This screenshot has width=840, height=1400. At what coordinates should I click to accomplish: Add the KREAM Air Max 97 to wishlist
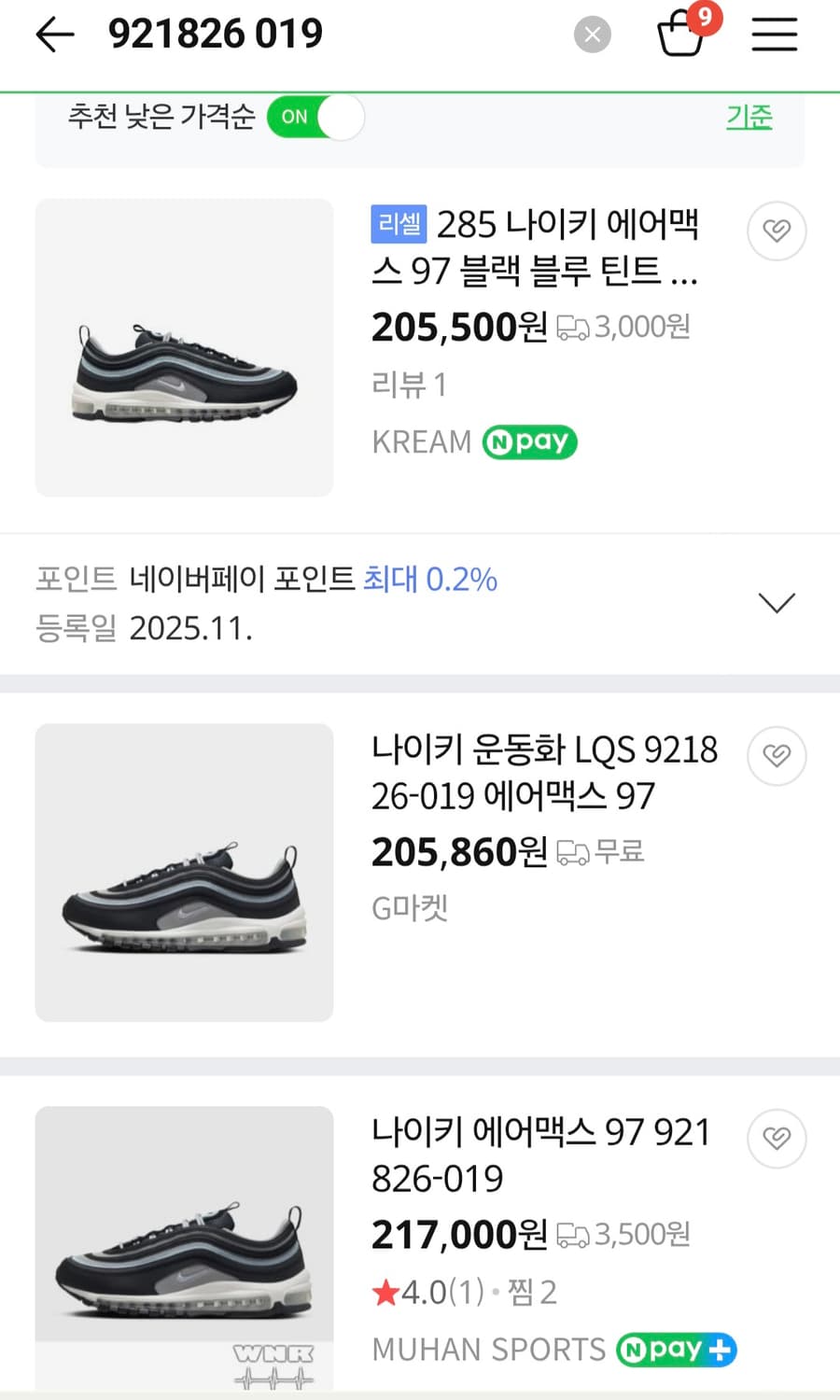pos(777,231)
